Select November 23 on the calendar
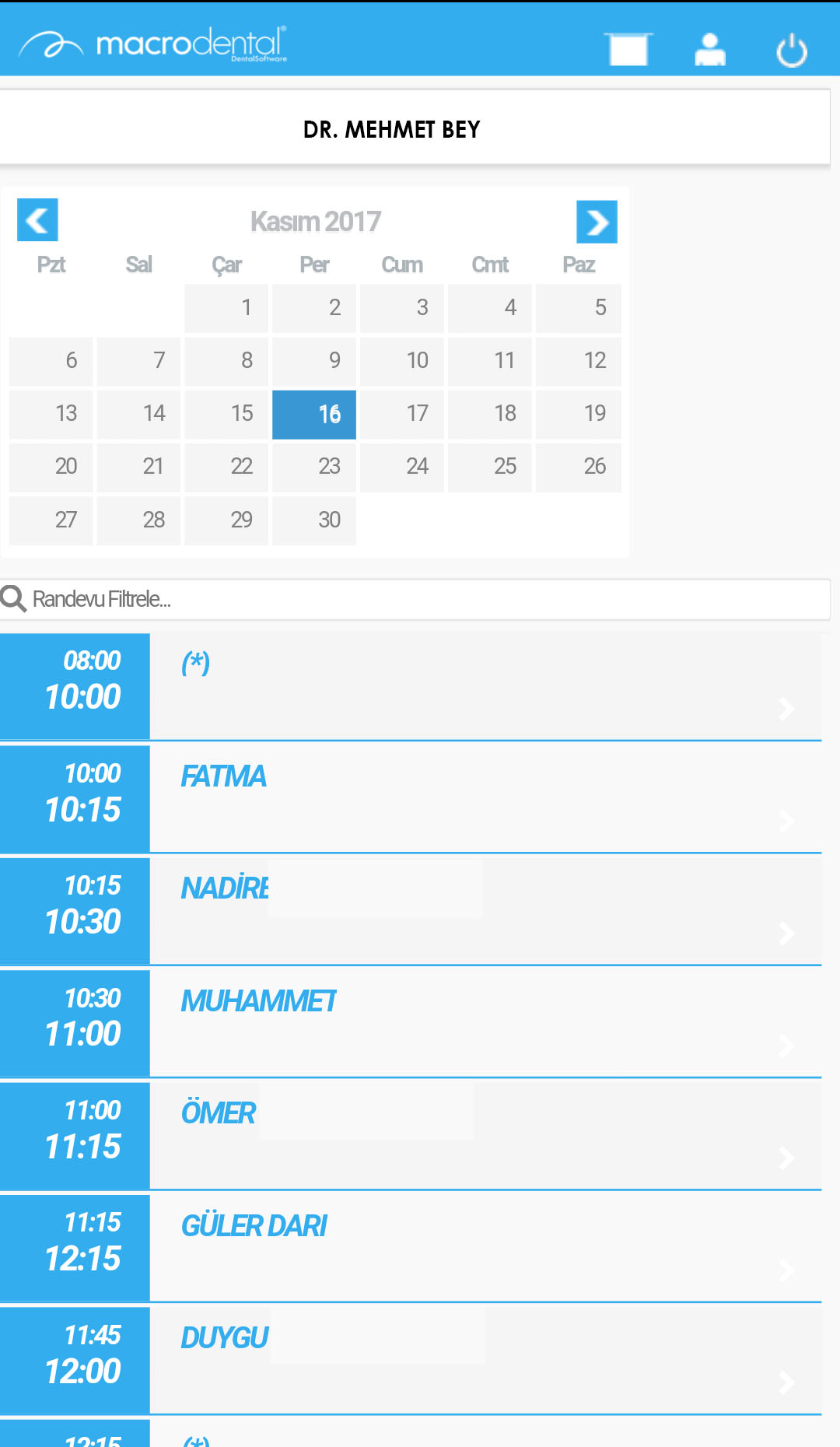Viewport: 840px width, 1447px height. point(314,467)
